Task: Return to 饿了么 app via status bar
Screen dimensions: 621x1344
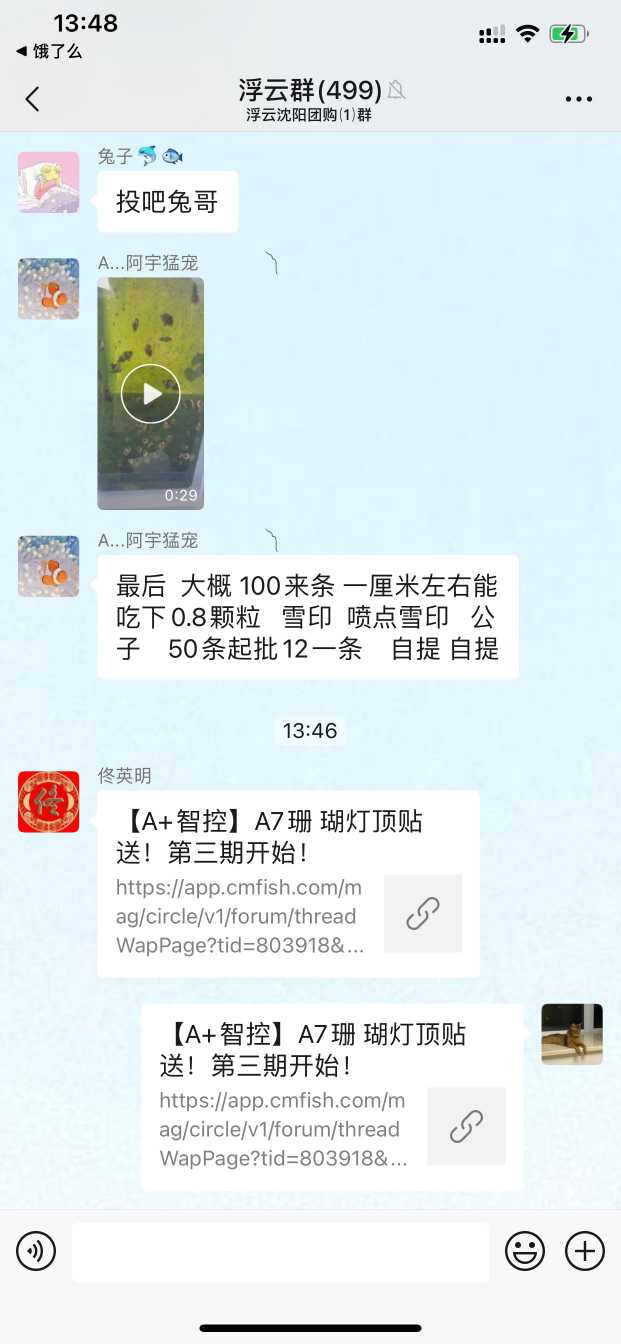Action: 48,51
